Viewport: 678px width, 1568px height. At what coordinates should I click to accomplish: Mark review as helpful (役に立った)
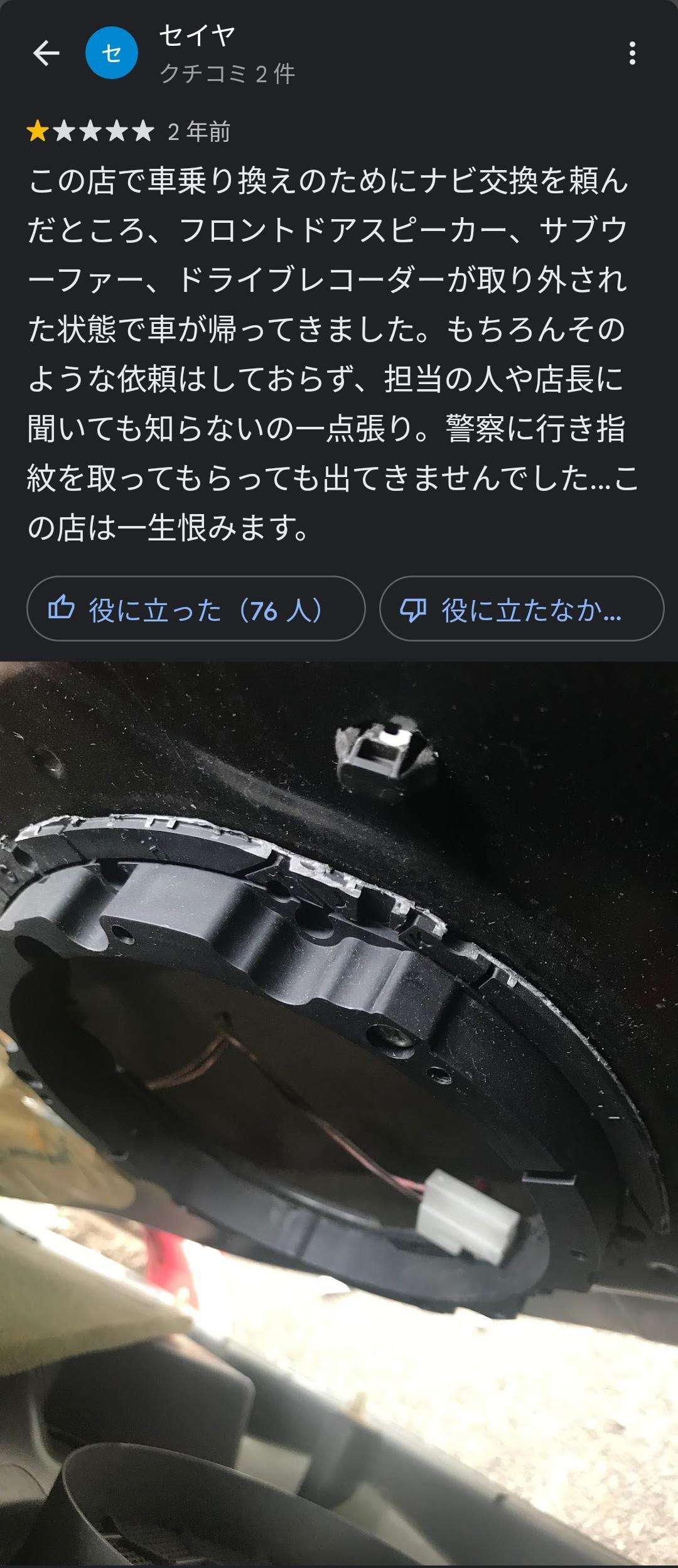click(x=196, y=609)
